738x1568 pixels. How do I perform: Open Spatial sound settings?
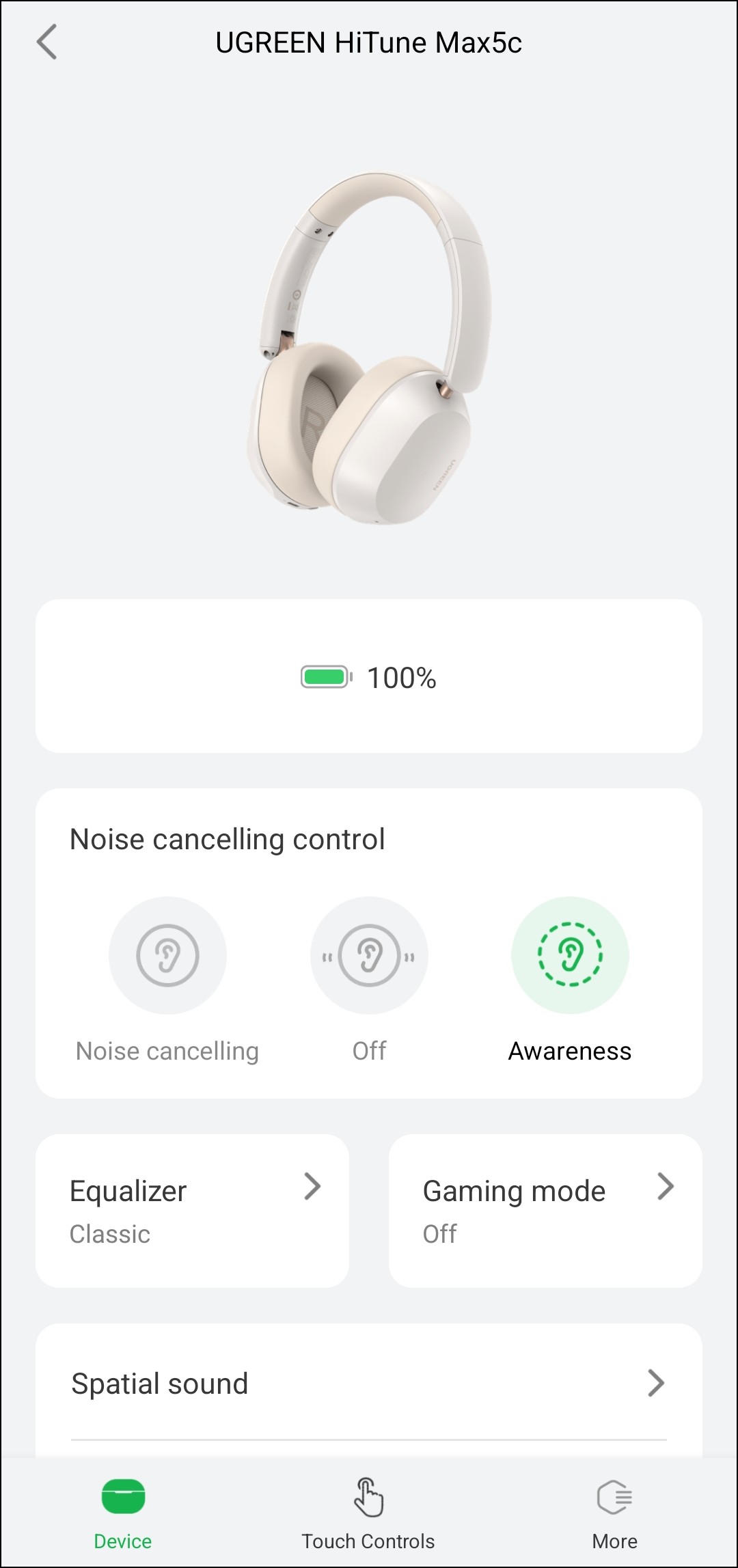(369, 1384)
